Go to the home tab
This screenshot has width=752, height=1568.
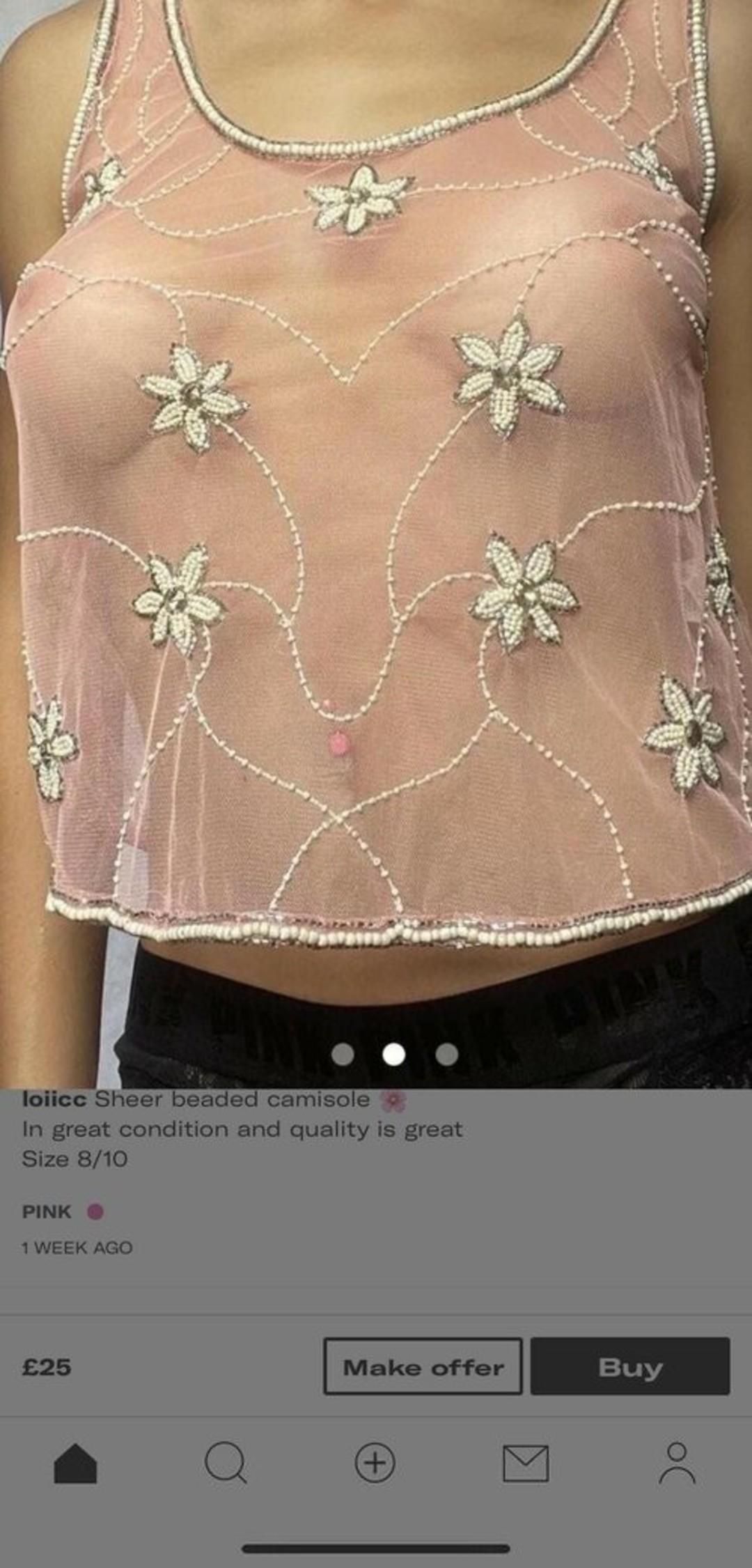(x=75, y=1463)
